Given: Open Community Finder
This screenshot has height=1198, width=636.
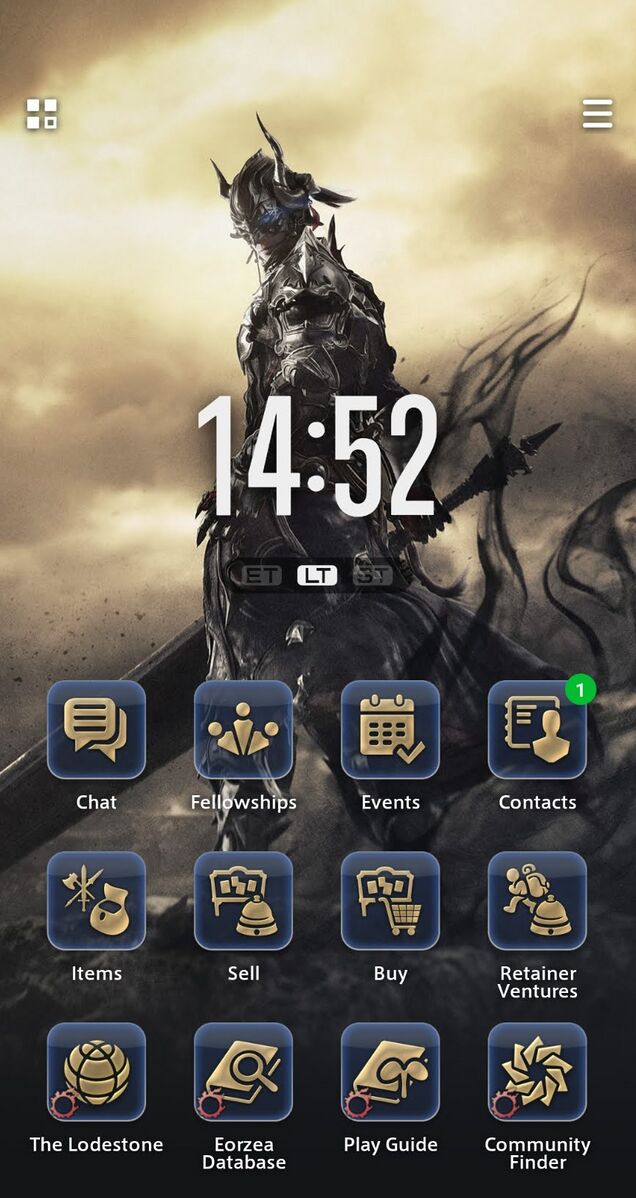Looking at the screenshot, I should [537, 1072].
